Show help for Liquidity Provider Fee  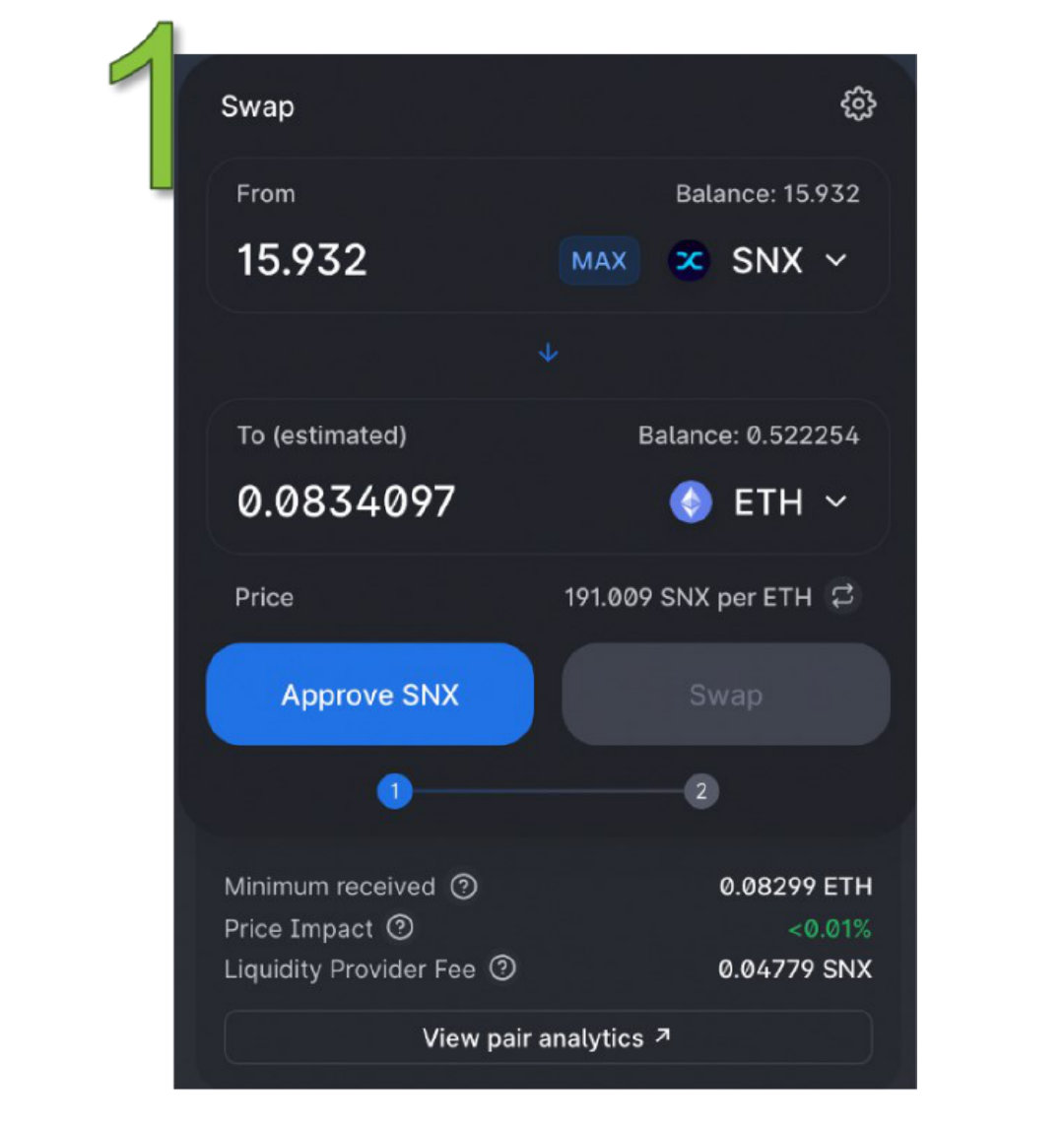tap(502, 968)
